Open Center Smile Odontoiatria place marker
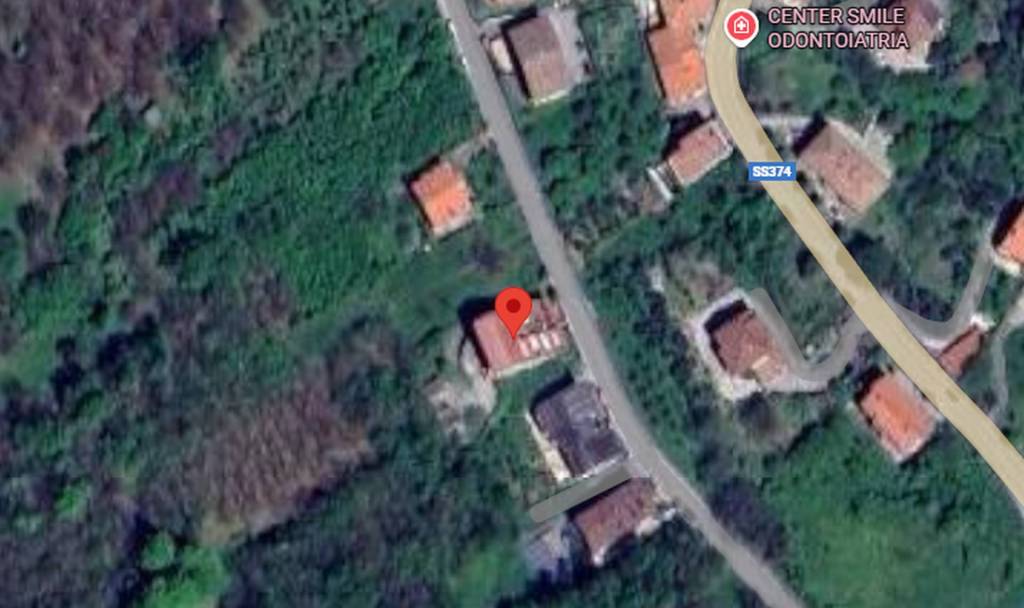 [741, 27]
